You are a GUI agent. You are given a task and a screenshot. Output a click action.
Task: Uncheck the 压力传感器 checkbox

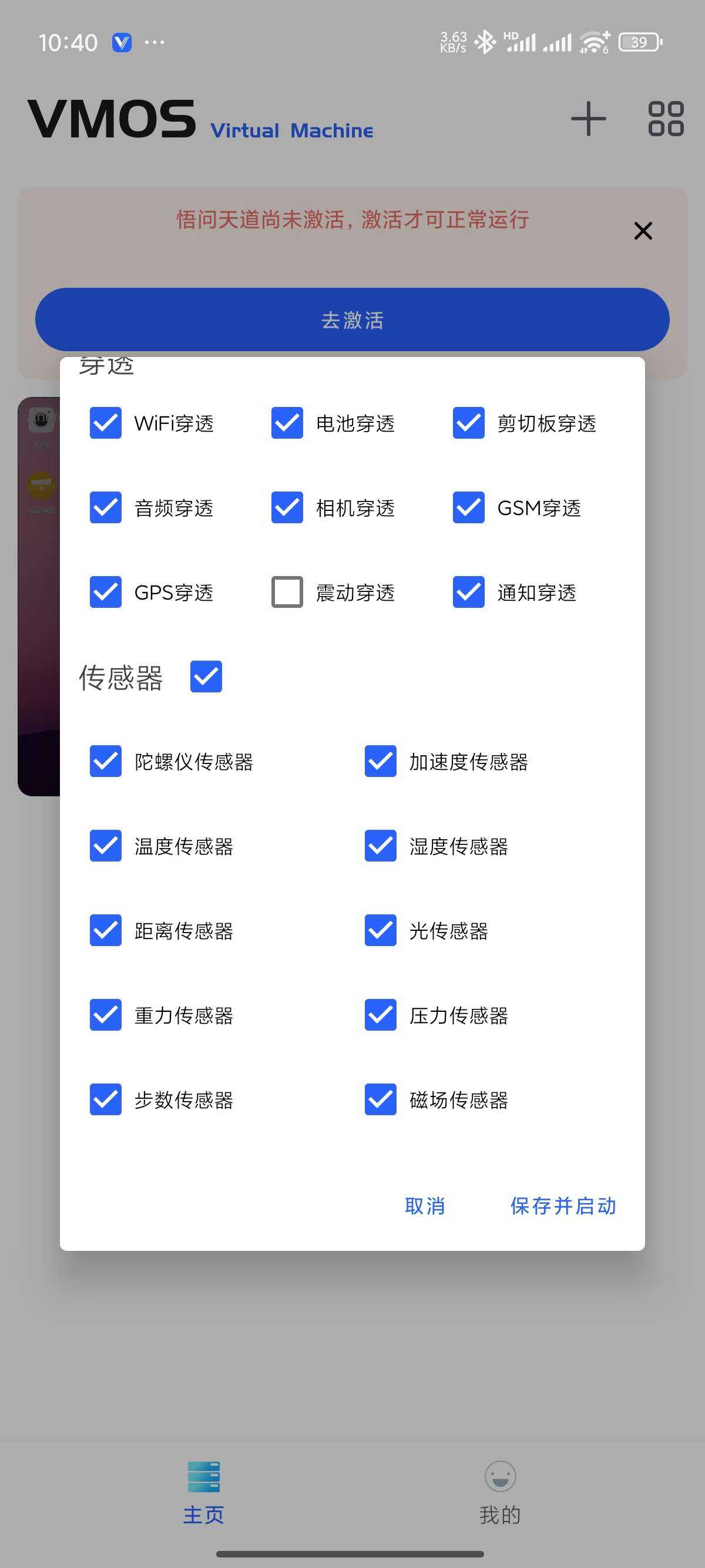coord(381,1015)
